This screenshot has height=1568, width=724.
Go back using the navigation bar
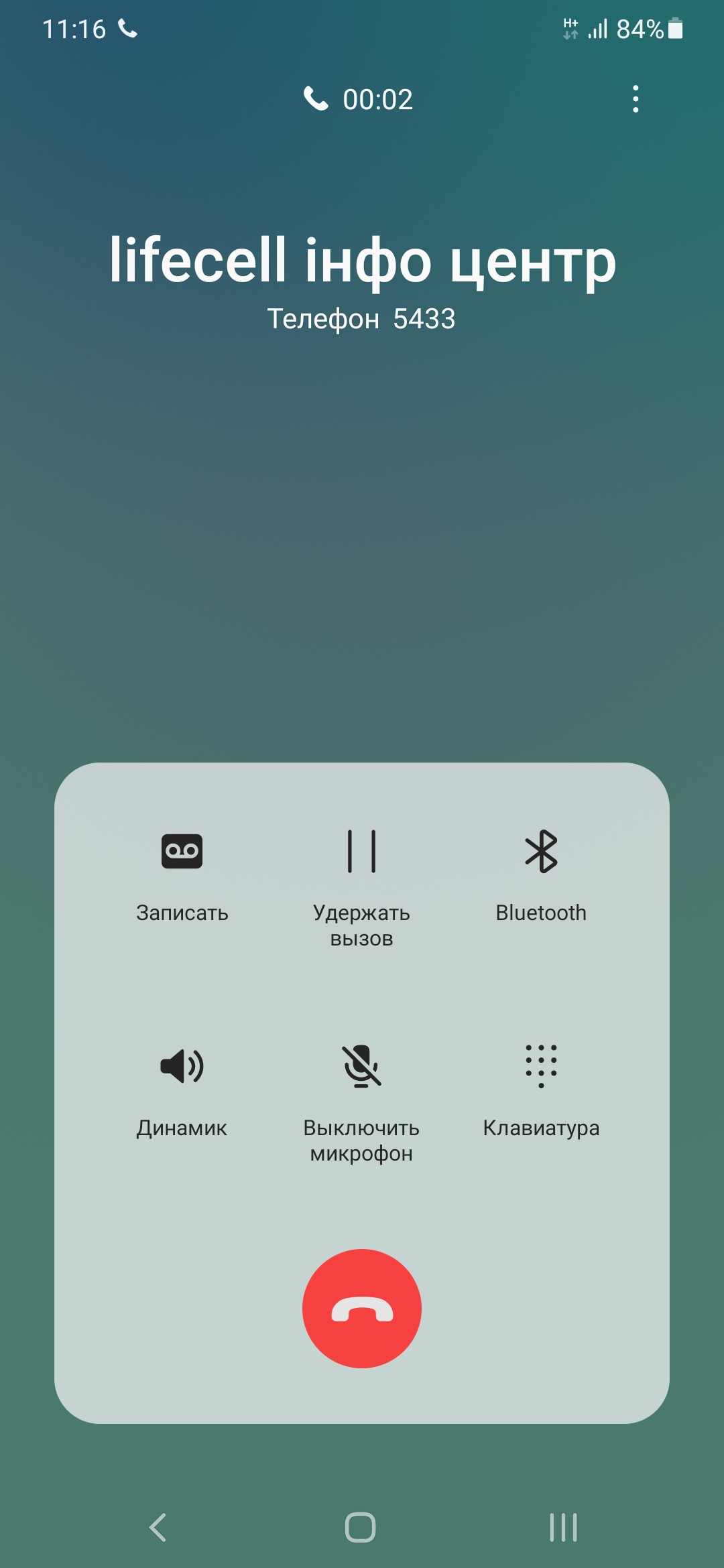pos(158,1528)
